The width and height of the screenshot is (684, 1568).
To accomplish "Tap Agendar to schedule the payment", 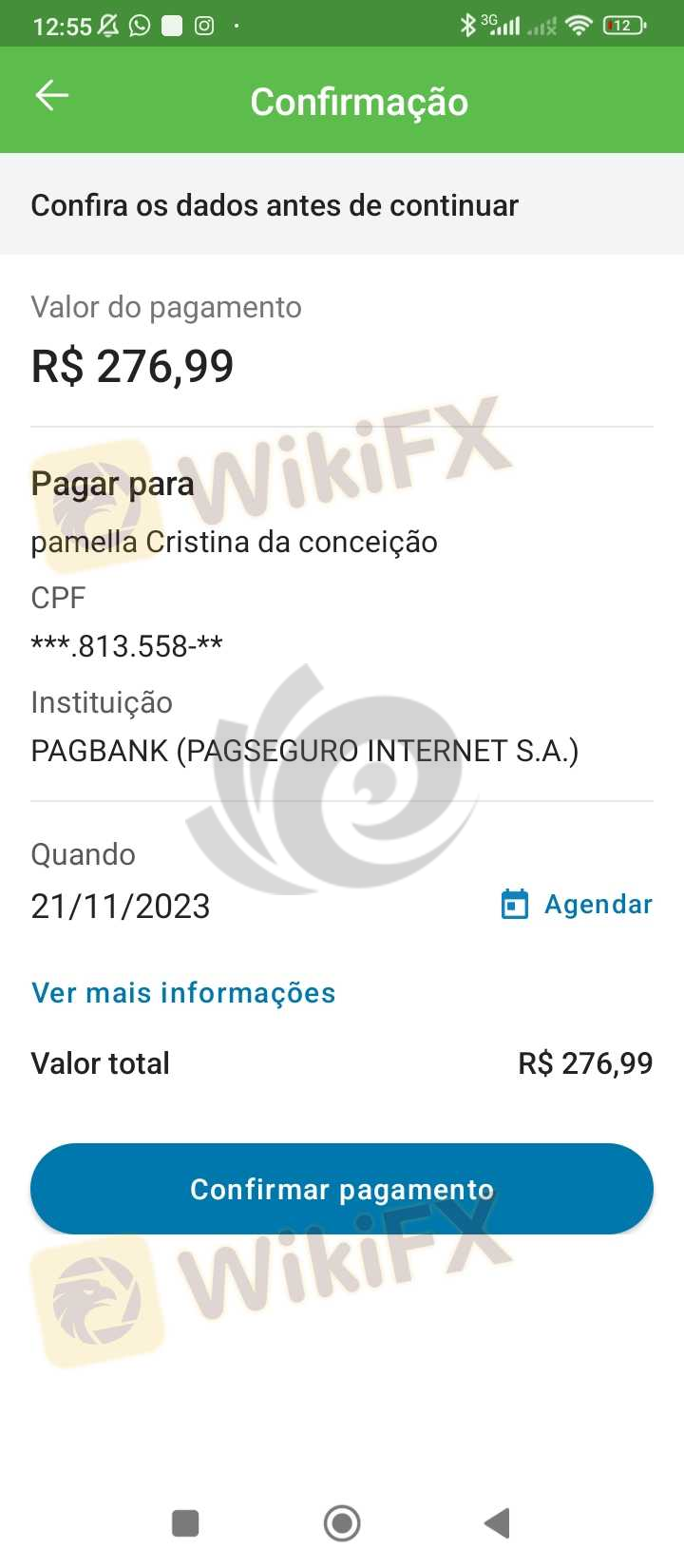I will coord(578,905).
